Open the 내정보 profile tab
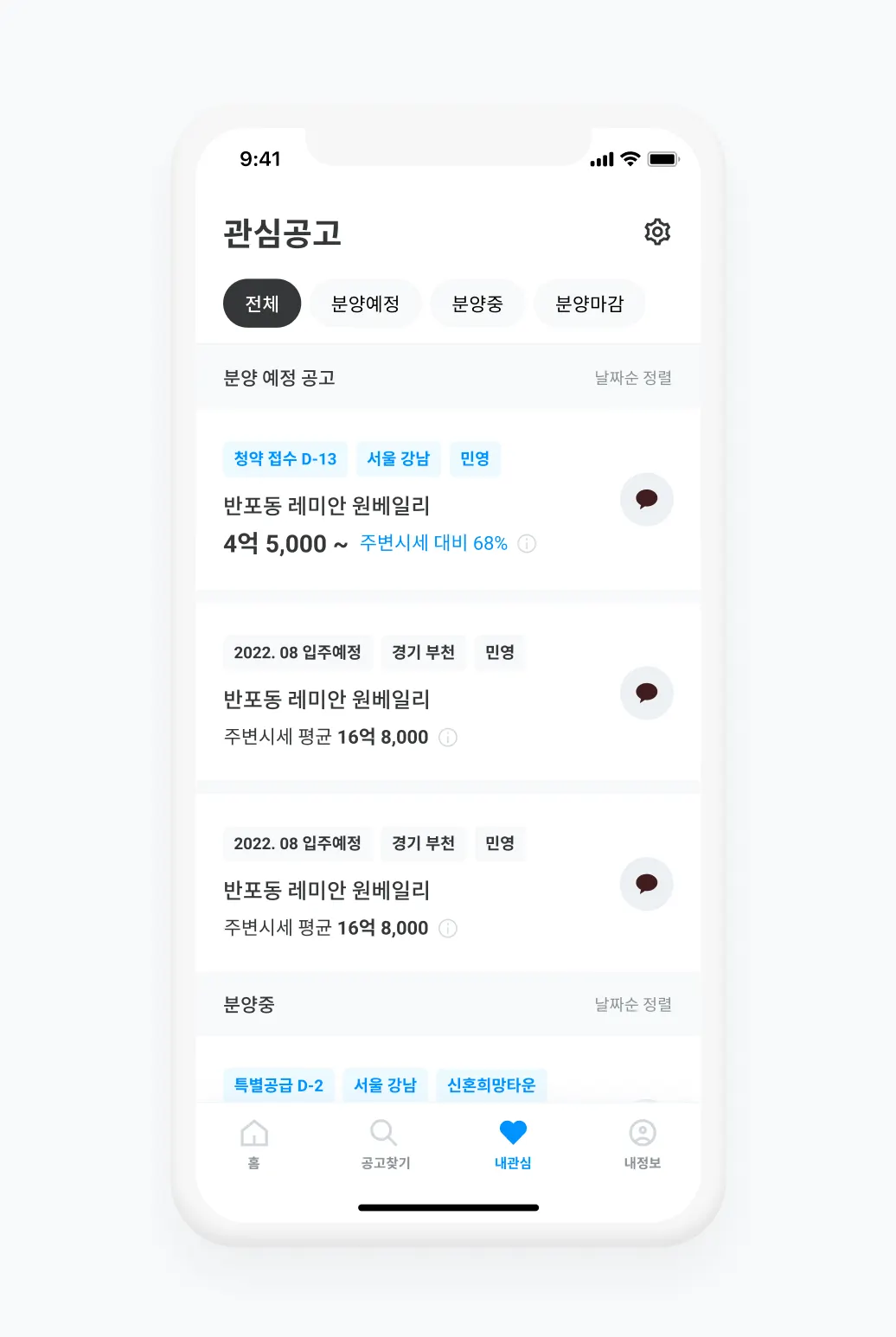This screenshot has height=1337, width=896. point(642,1143)
